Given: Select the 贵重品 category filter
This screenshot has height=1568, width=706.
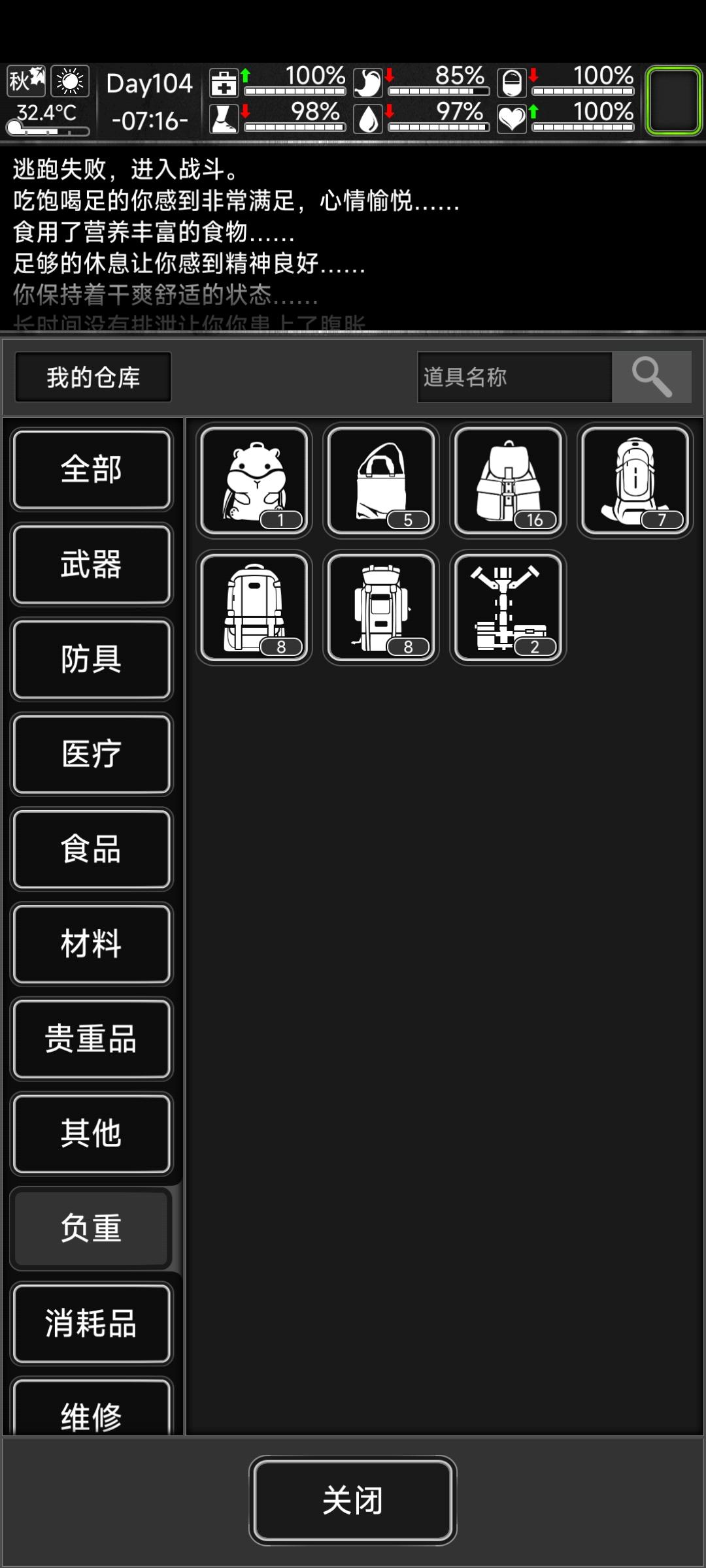Looking at the screenshot, I should tap(92, 1039).
